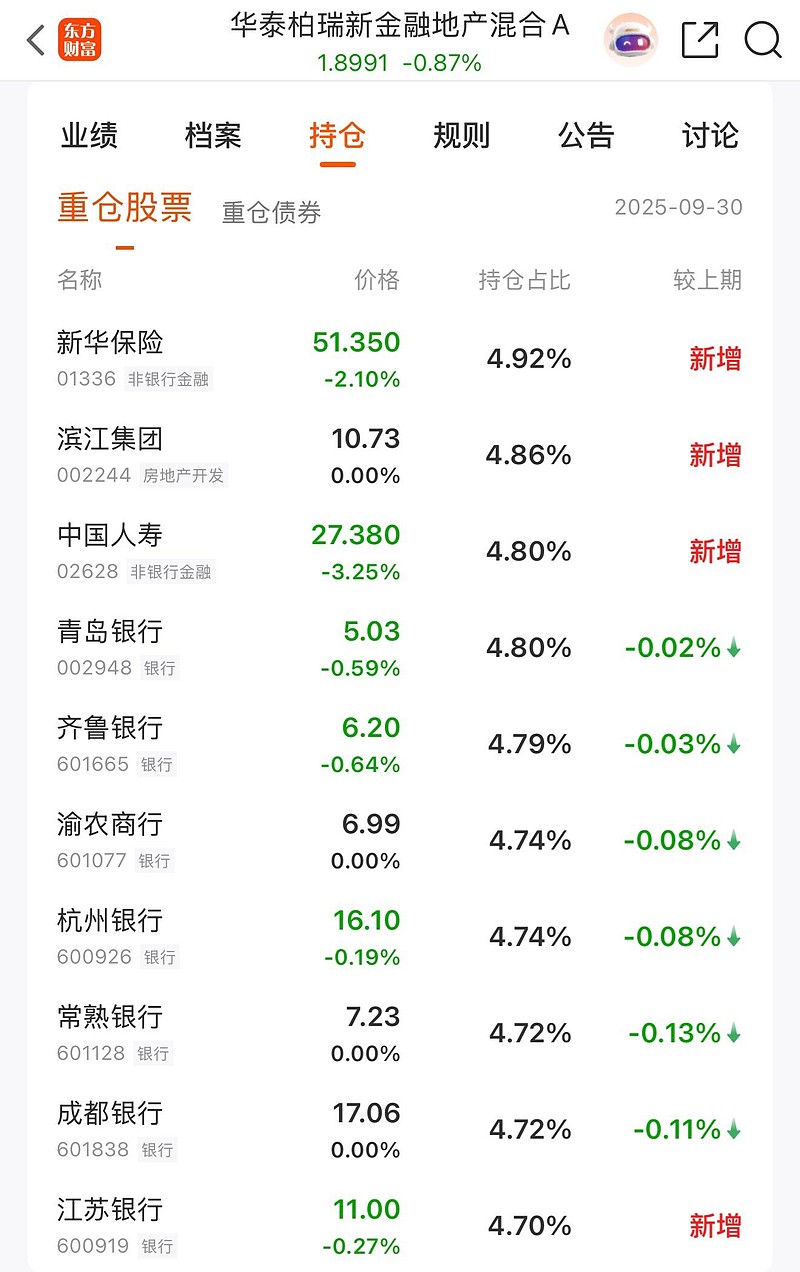Open the robot assistant avatar
Image resolution: width=800 pixels, height=1272 pixels.
(630, 40)
